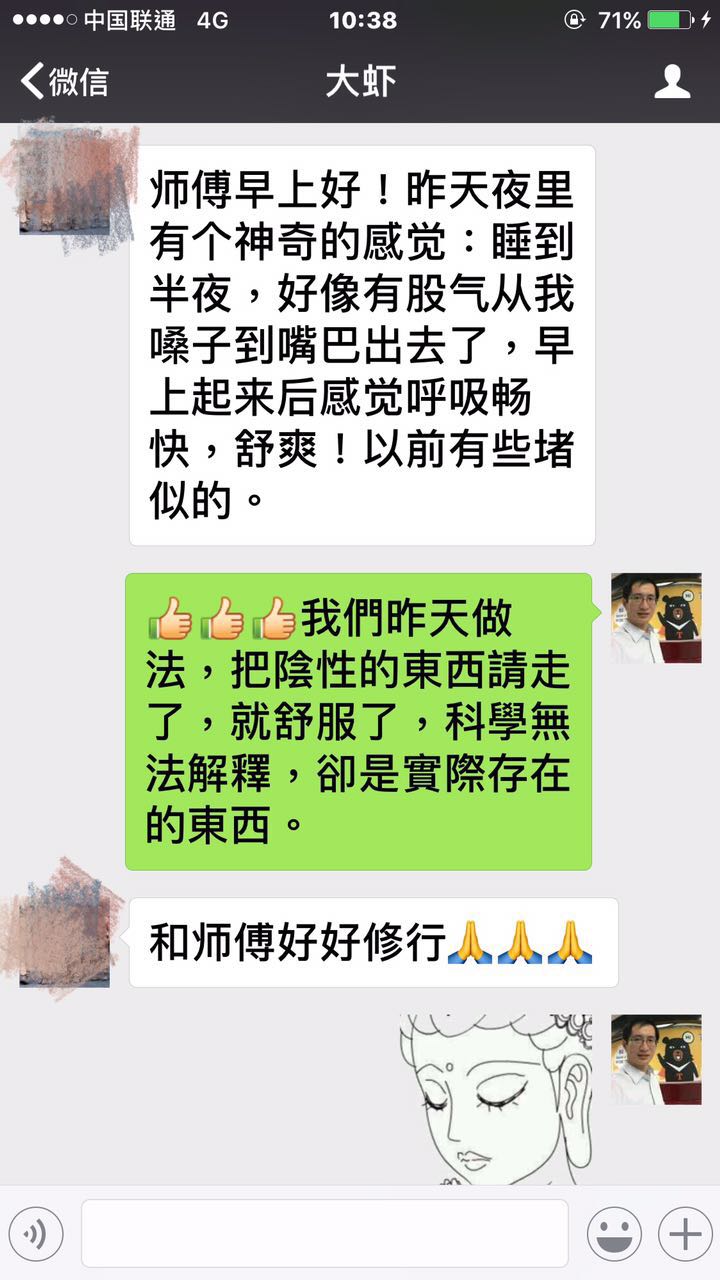The height and width of the screenshot is (1280, 720).
Task: Open chat details via the profile icon
Action: click(x=672, y=81)
